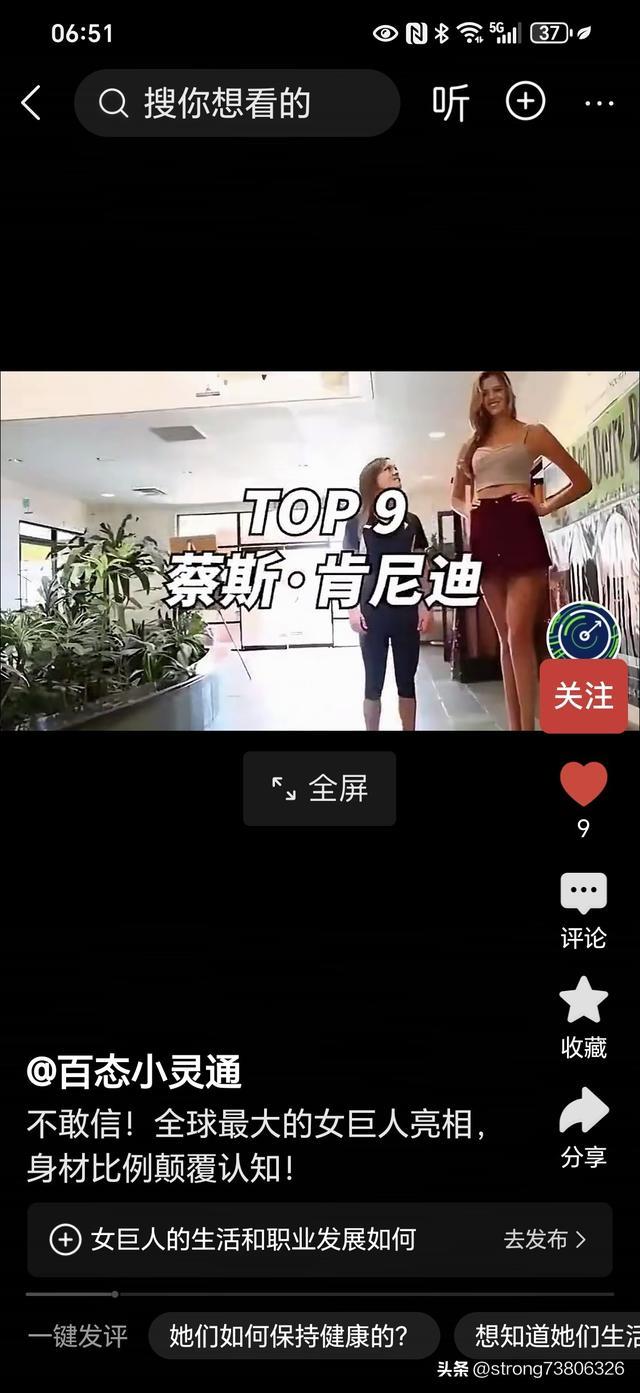The height and width of the screenshot is (1393, 640).
Task: Open the @百态小灵通 author profile
Action: click(134, 1073)
